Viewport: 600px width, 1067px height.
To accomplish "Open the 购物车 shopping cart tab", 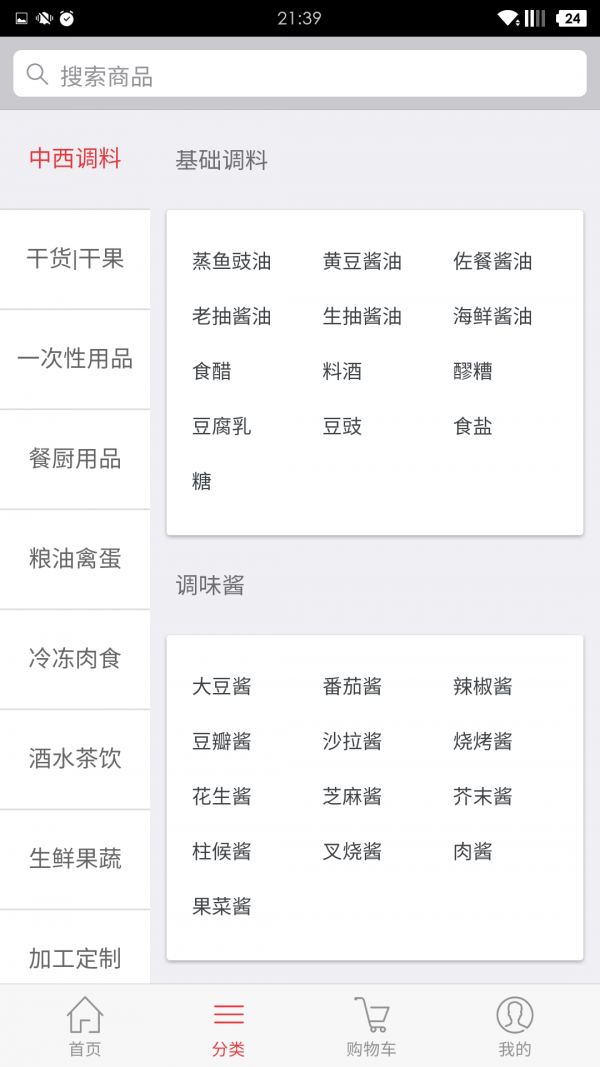I will coord(371,1026).
